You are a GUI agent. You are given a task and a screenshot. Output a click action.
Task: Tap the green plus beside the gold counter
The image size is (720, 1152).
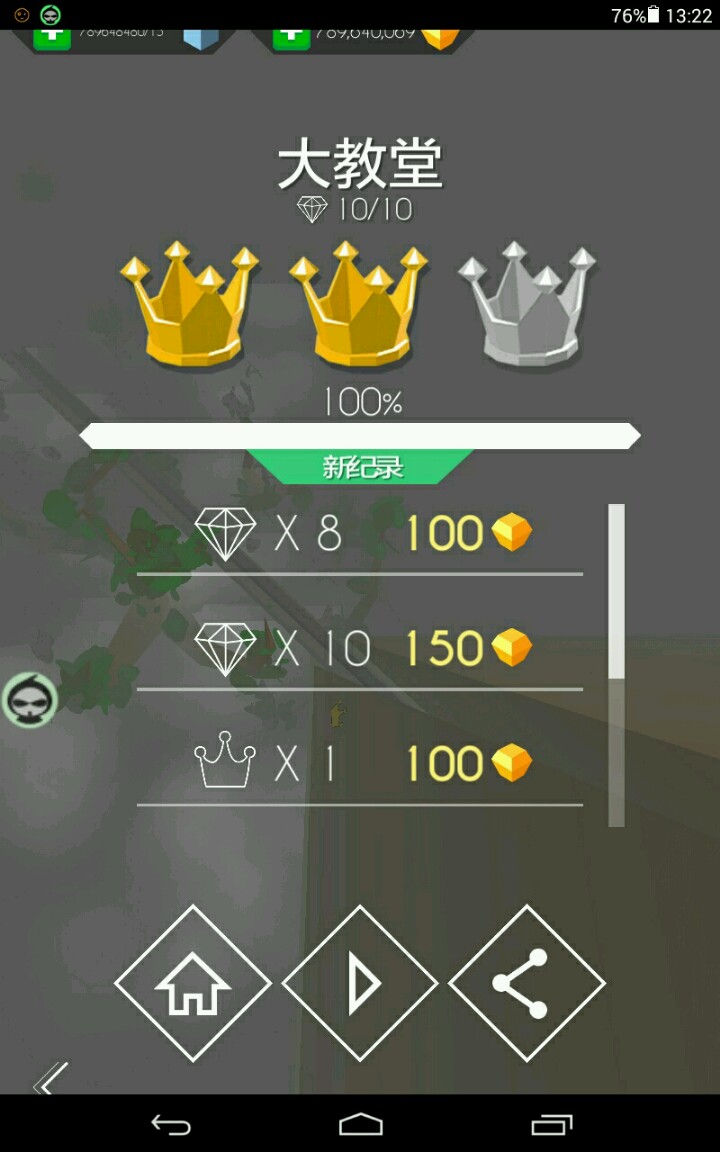point(292,38)
